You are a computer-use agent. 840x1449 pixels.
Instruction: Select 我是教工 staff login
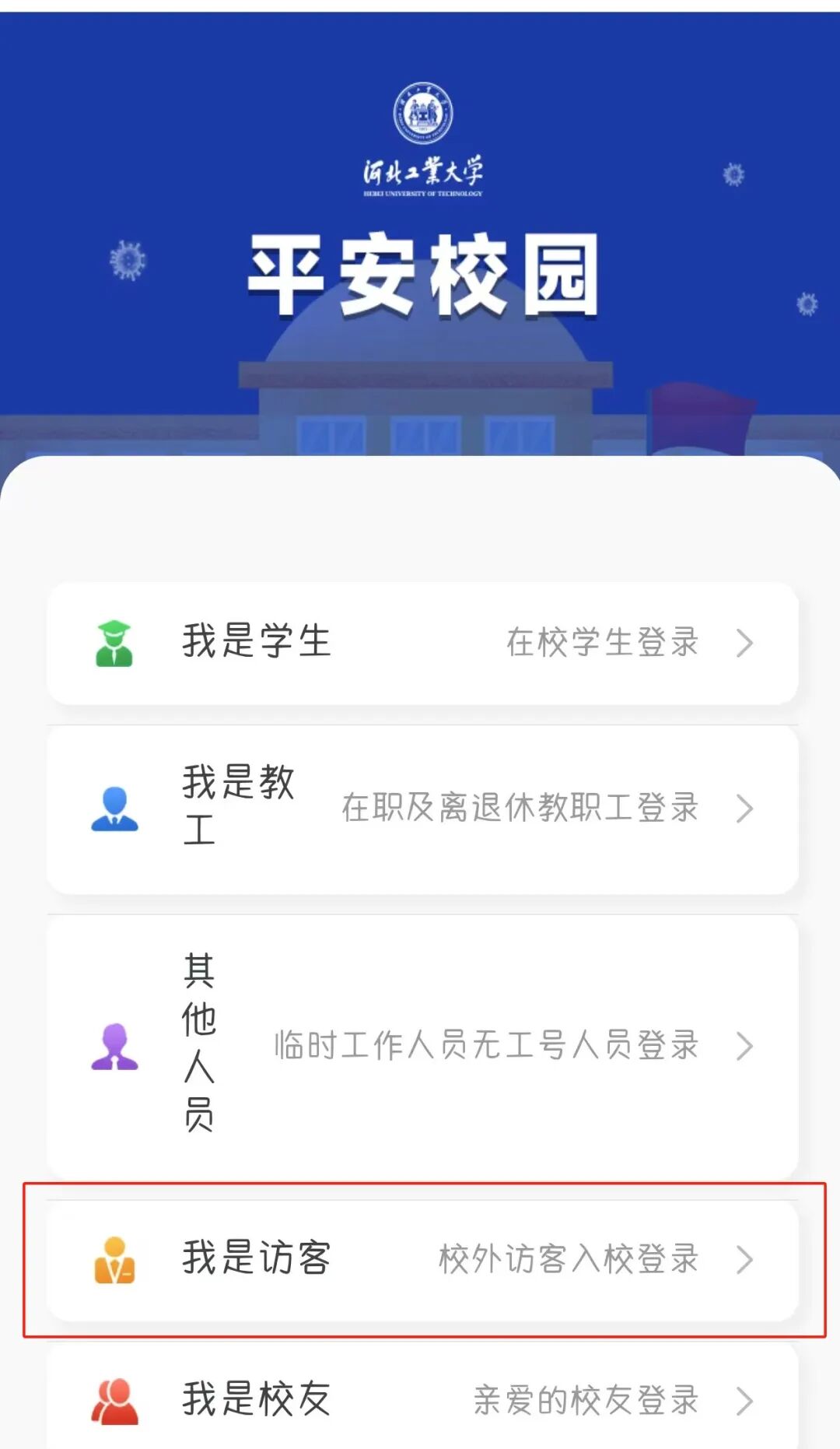click(422, 808)
